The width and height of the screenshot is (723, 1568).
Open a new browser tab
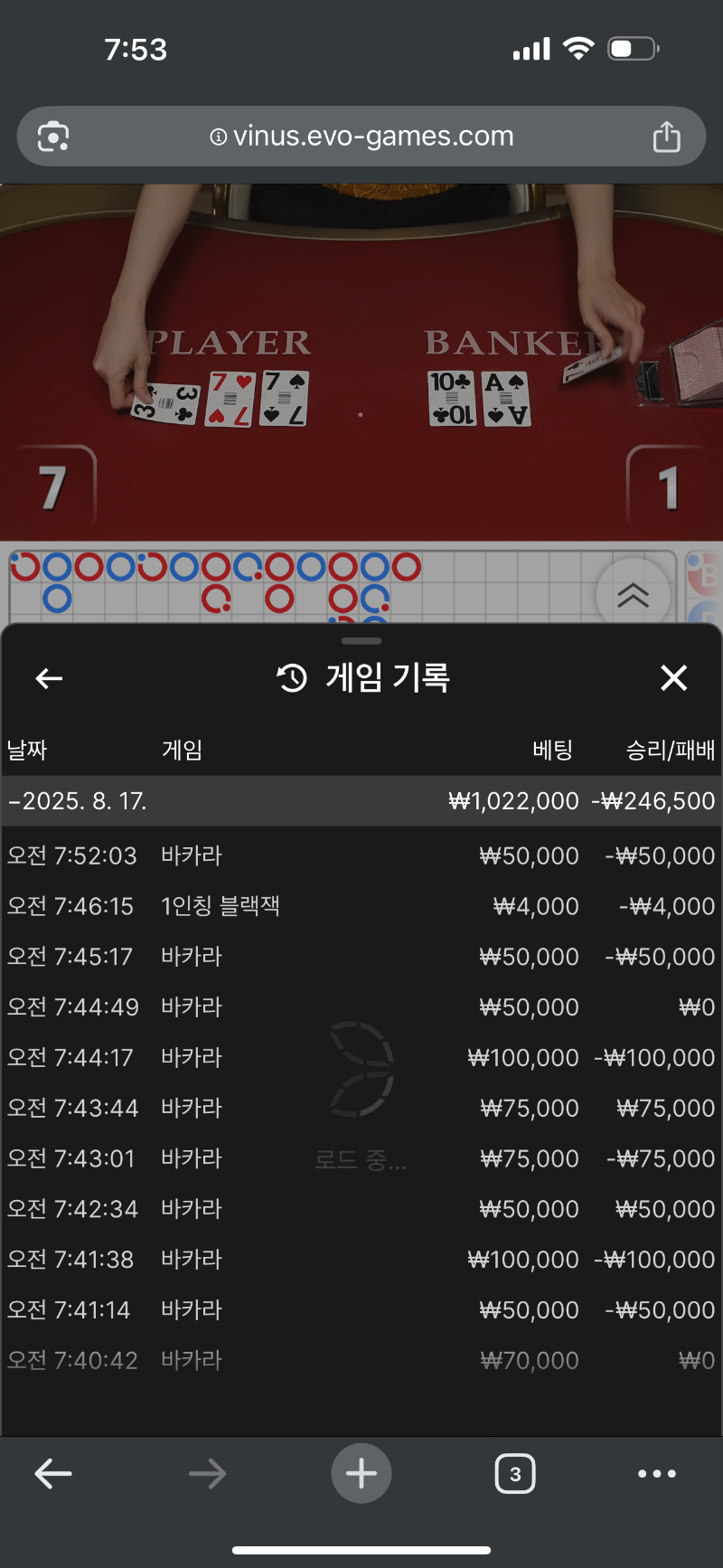[x=361, y=1474]
